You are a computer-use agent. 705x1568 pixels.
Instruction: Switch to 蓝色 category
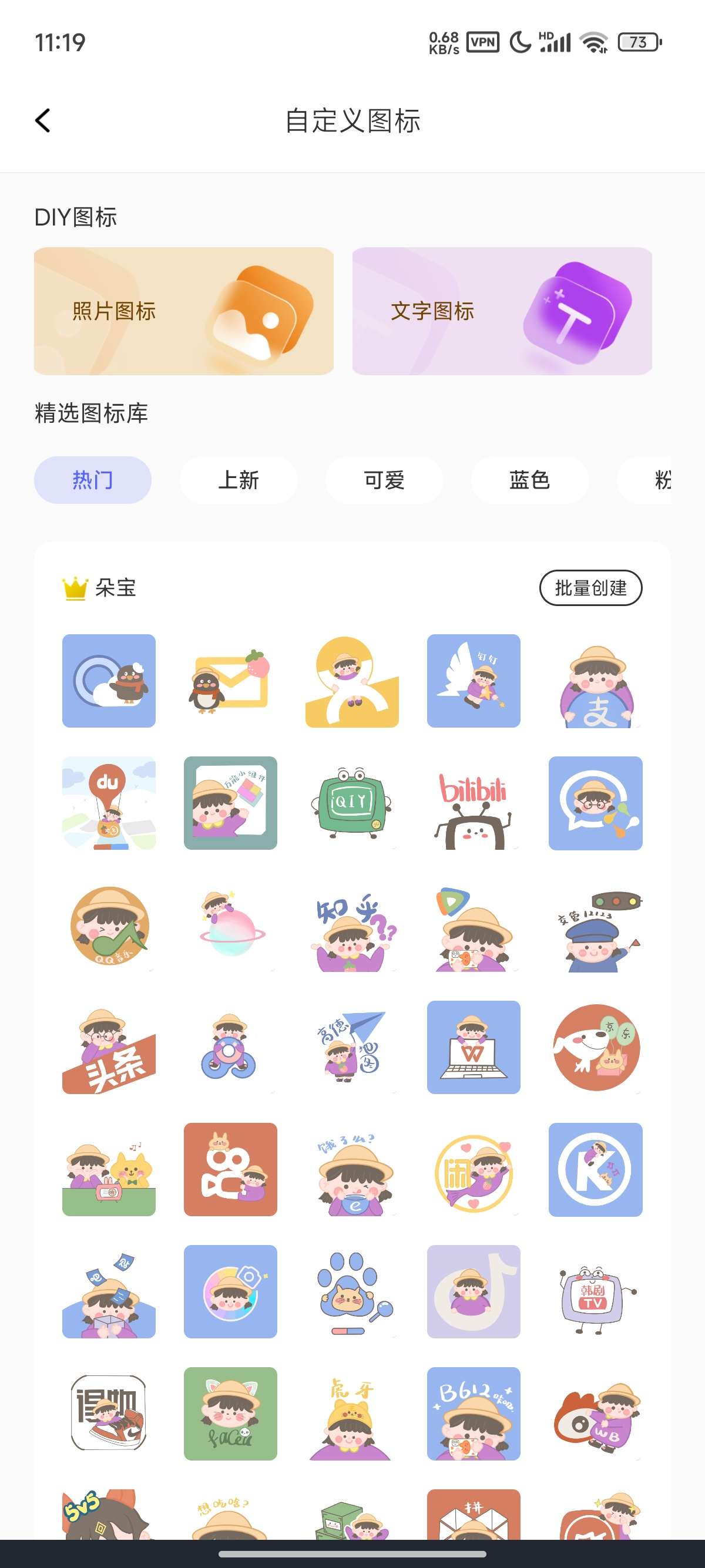coord(529,480)
